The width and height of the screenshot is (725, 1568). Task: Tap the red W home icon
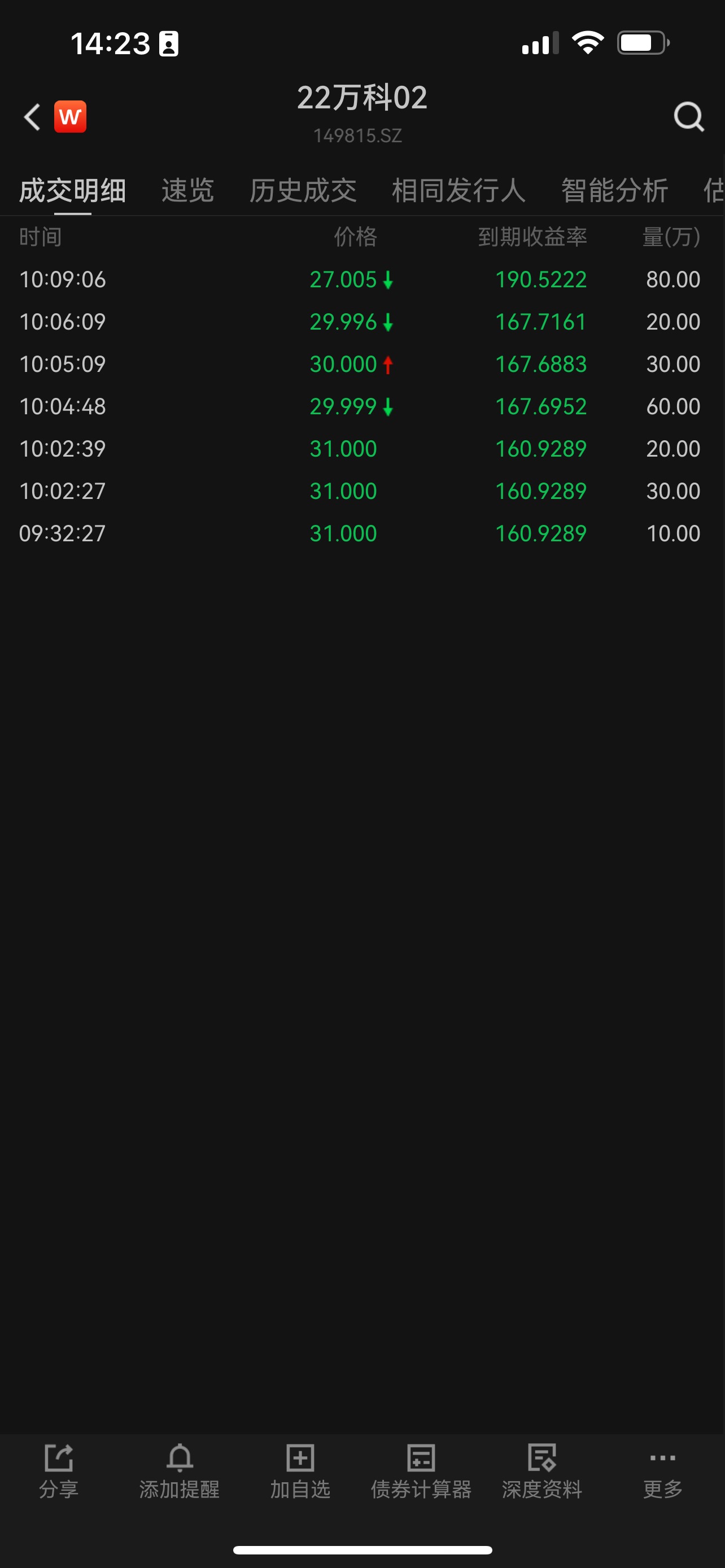click(70, 116)
